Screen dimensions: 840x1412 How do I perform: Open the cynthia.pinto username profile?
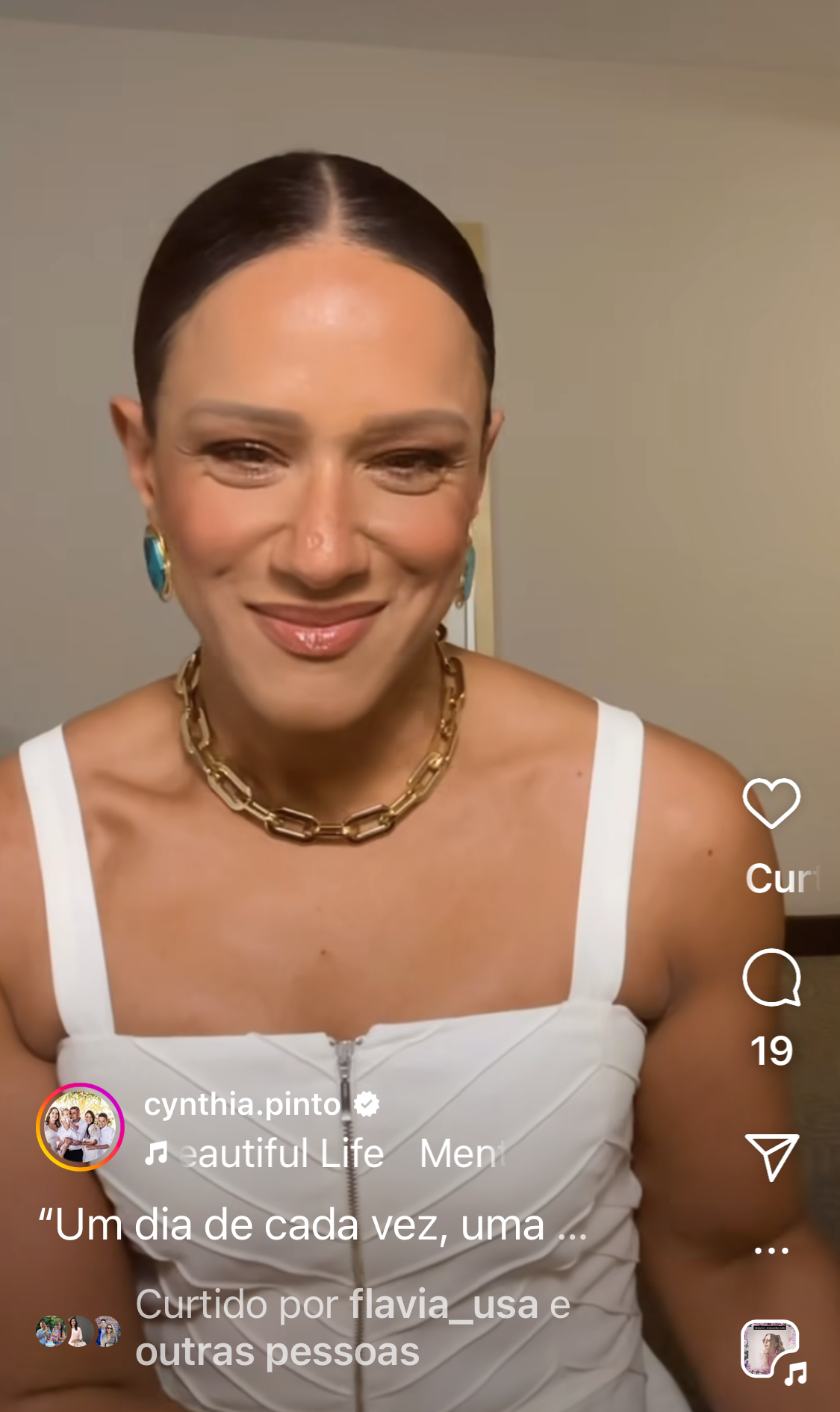pyautogui.click(x=242, y=1105)
